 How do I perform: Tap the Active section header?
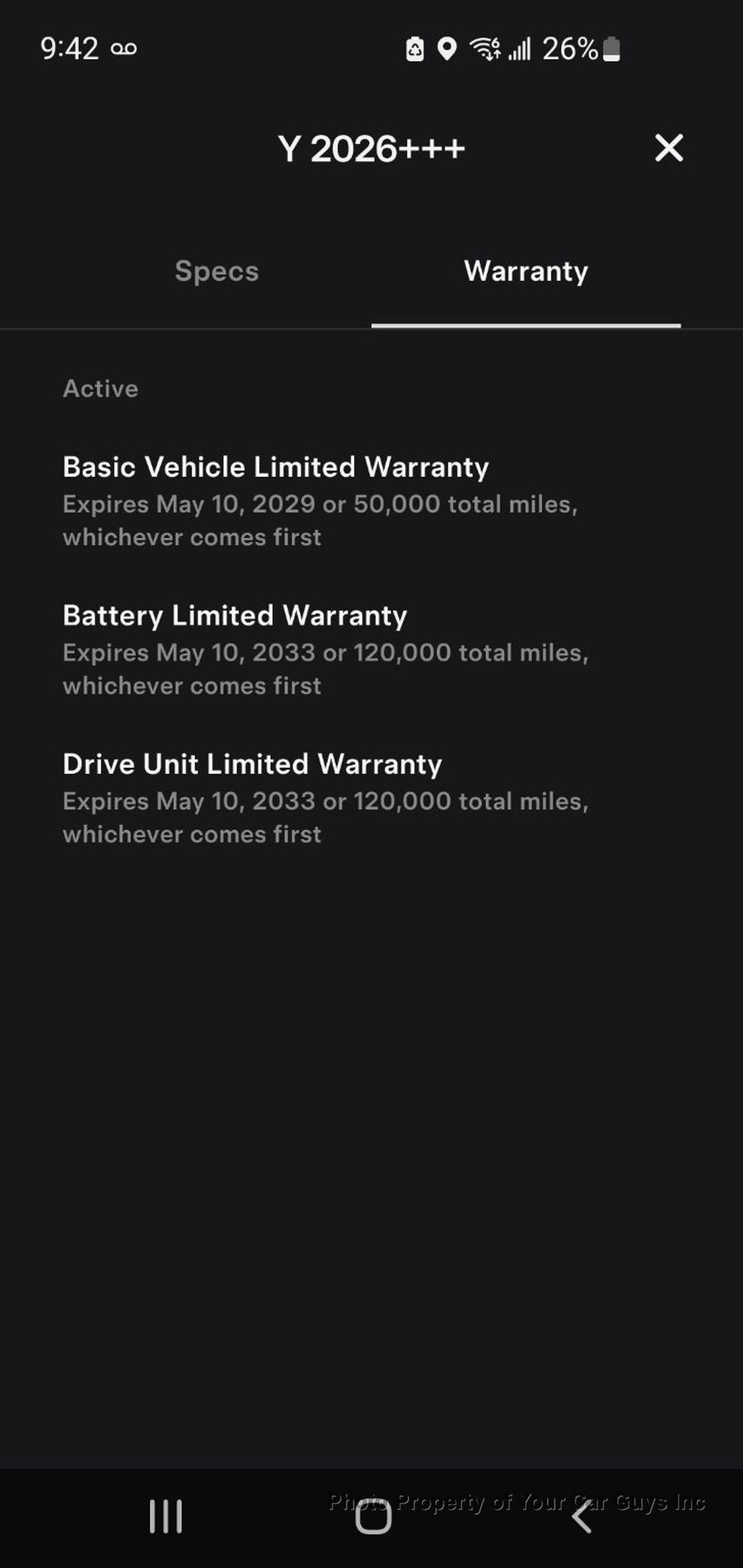click(100, 388)
